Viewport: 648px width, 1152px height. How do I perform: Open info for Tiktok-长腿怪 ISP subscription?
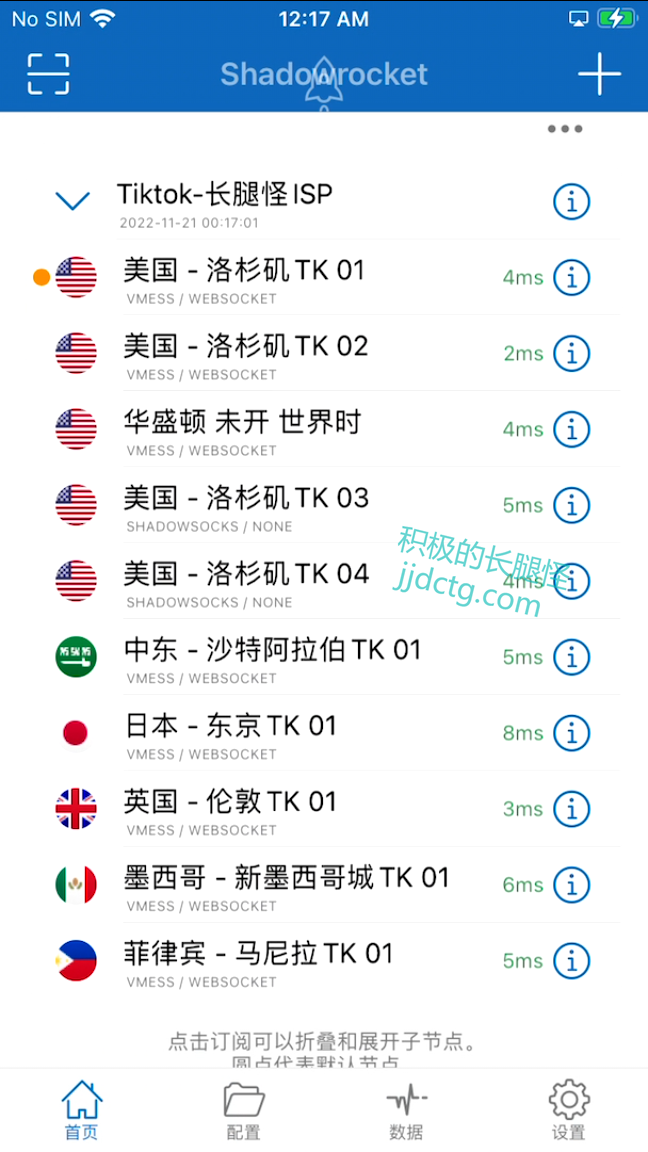point(571,202)
